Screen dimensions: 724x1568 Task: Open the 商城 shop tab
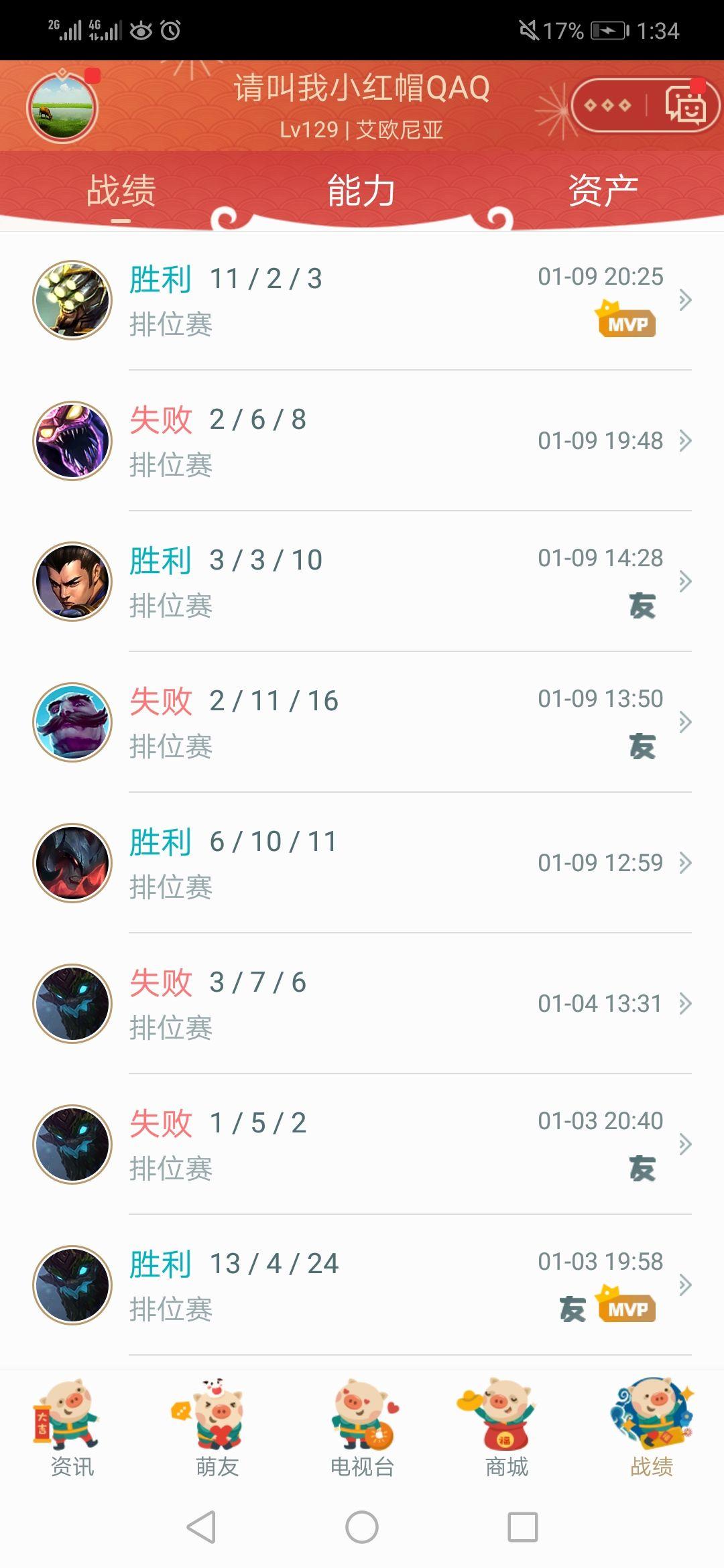(x=507, y=1429)
